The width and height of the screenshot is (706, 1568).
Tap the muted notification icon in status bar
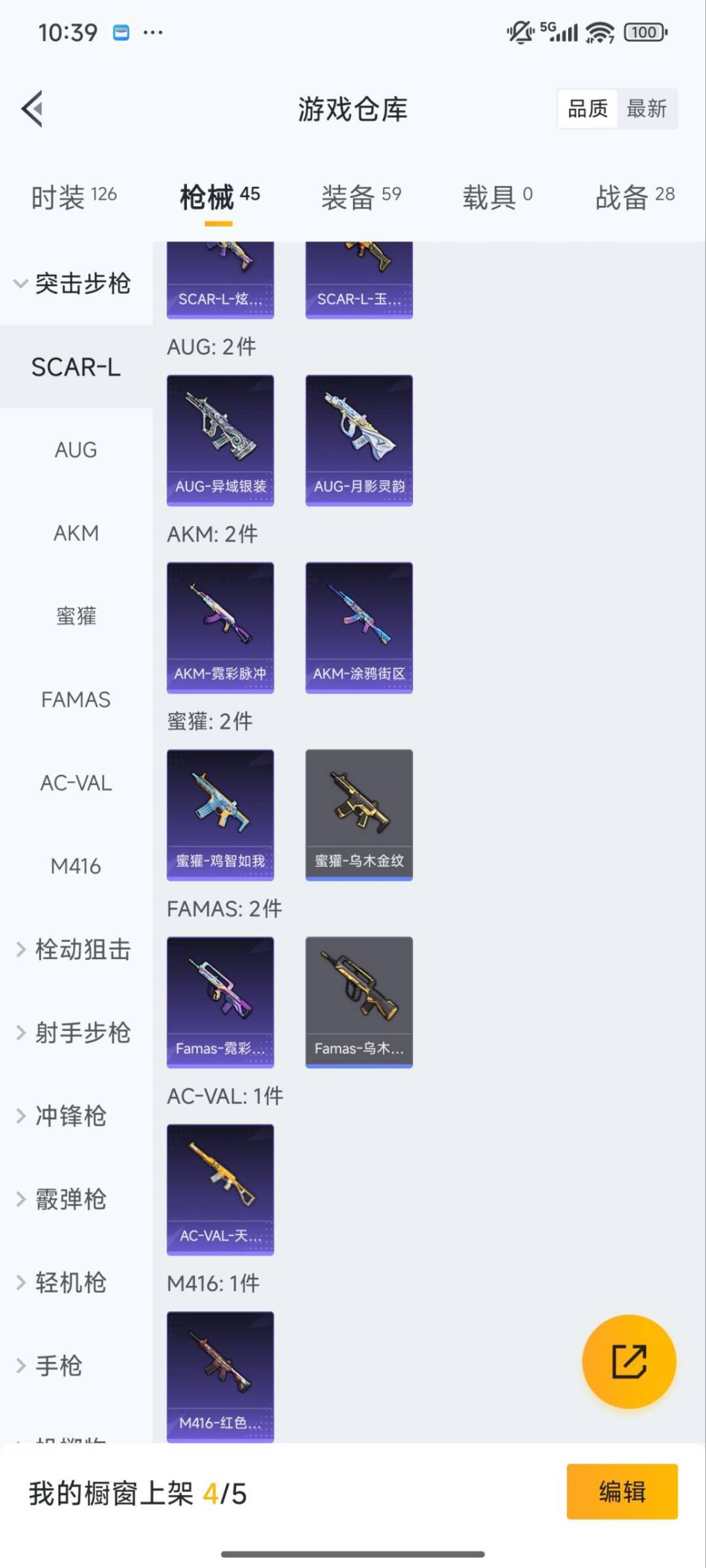click(x=518, y=31)
